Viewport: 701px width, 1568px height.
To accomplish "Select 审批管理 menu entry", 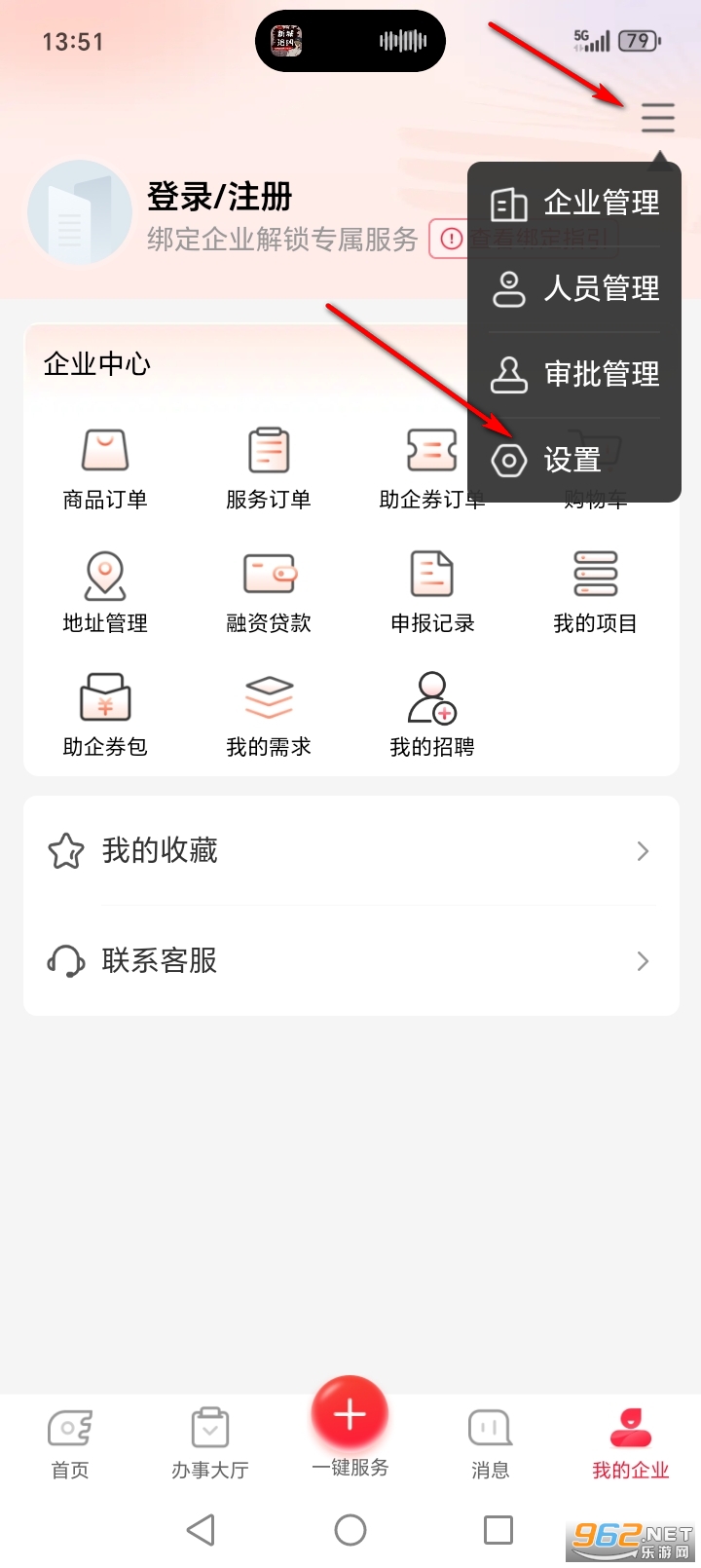I will tap(577, 374).
